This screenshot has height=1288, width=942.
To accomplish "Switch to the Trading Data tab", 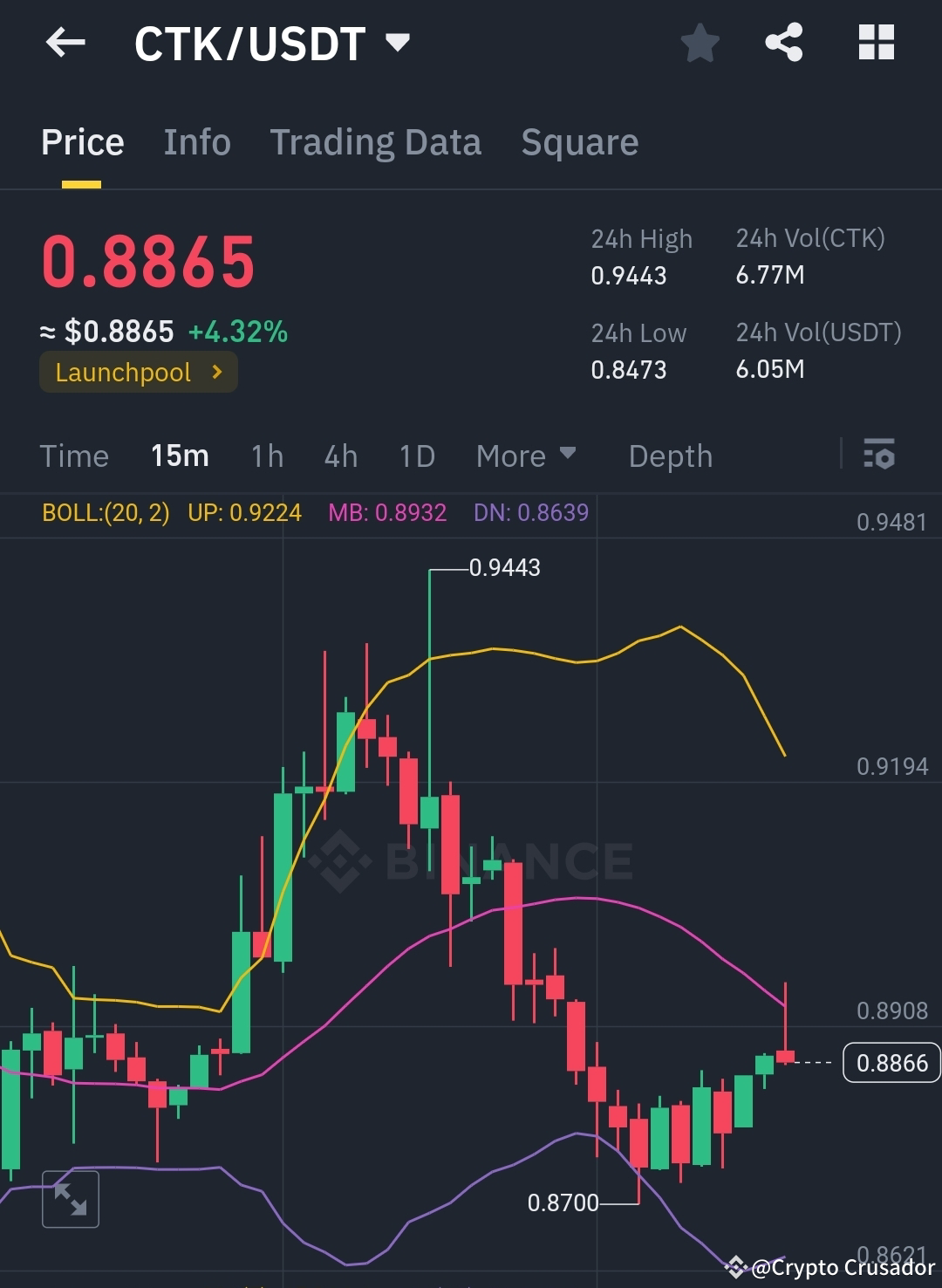I will pos(376,141).
